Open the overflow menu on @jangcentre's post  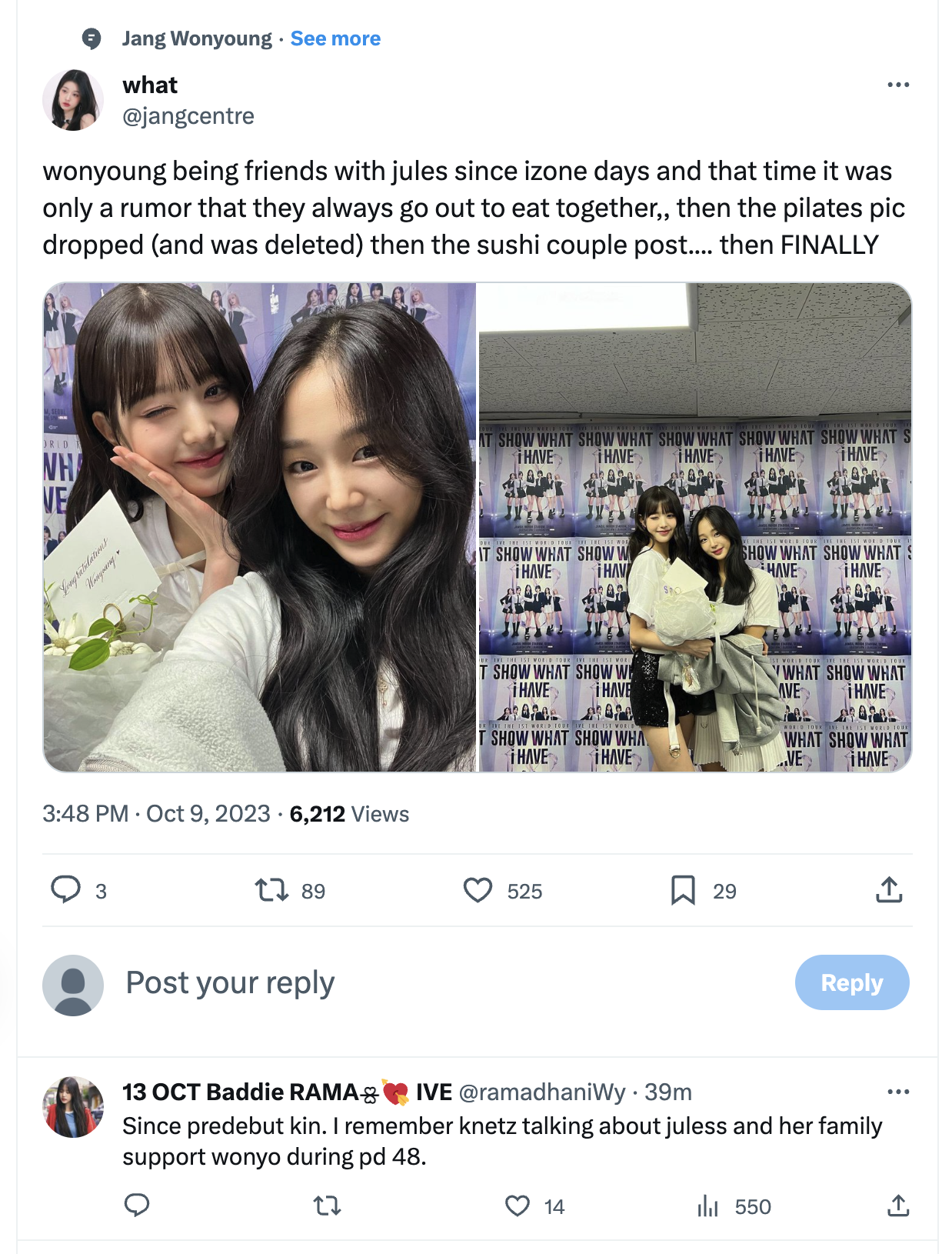pyautogui.click(x=897, y=85)
